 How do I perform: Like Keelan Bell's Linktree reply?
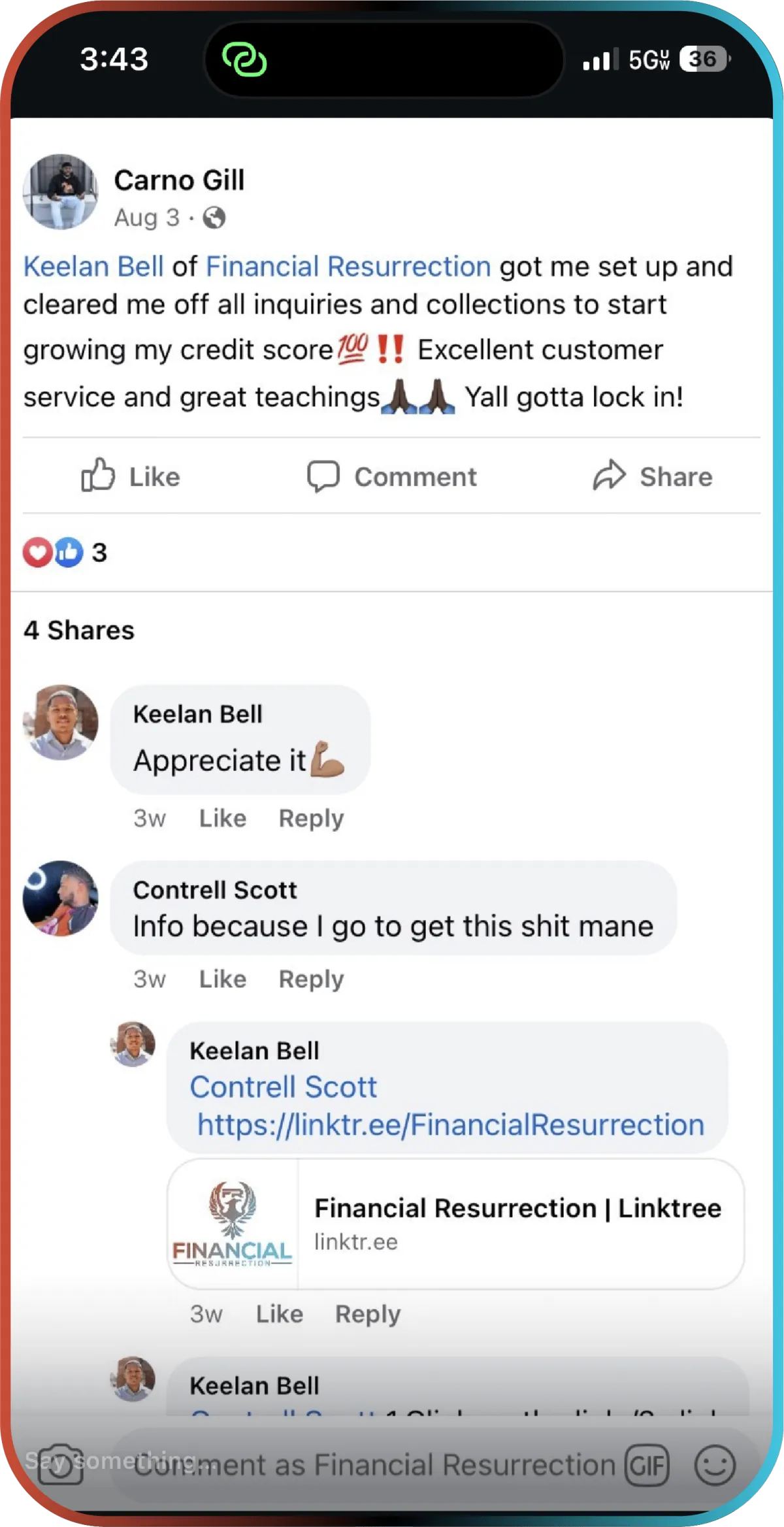280,1313
